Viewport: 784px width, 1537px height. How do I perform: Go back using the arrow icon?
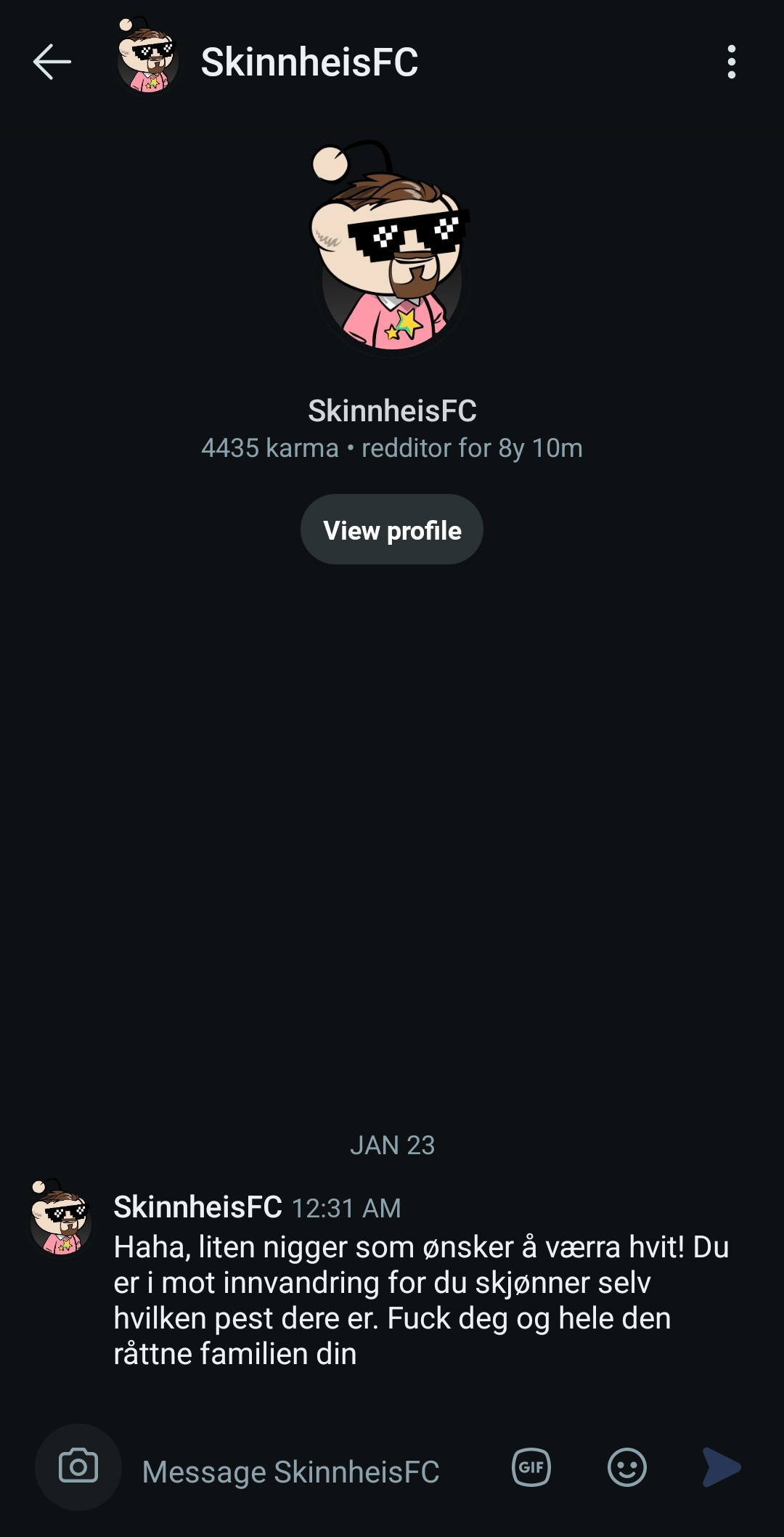pyautogui.click(x=52, y=62)
